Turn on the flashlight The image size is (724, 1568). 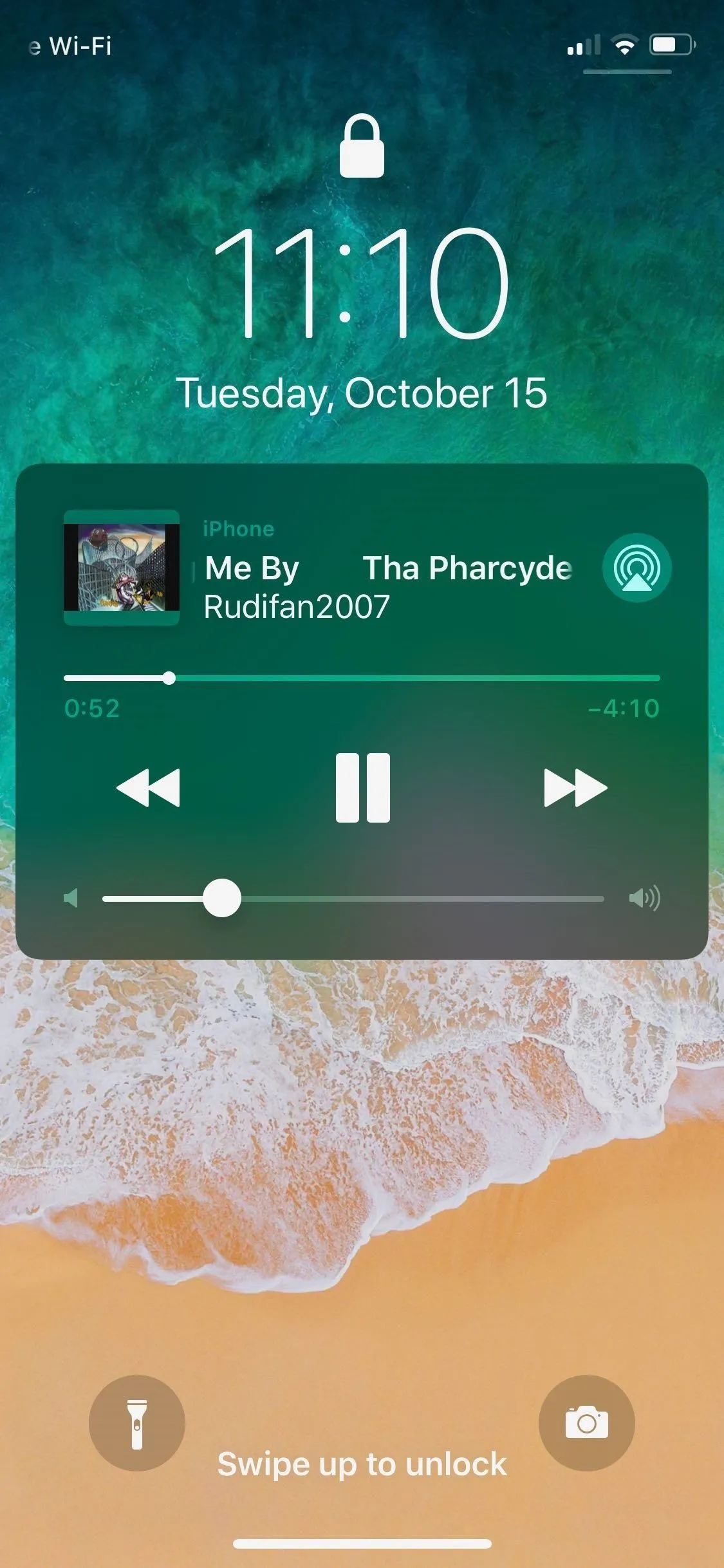[136, 1423]
